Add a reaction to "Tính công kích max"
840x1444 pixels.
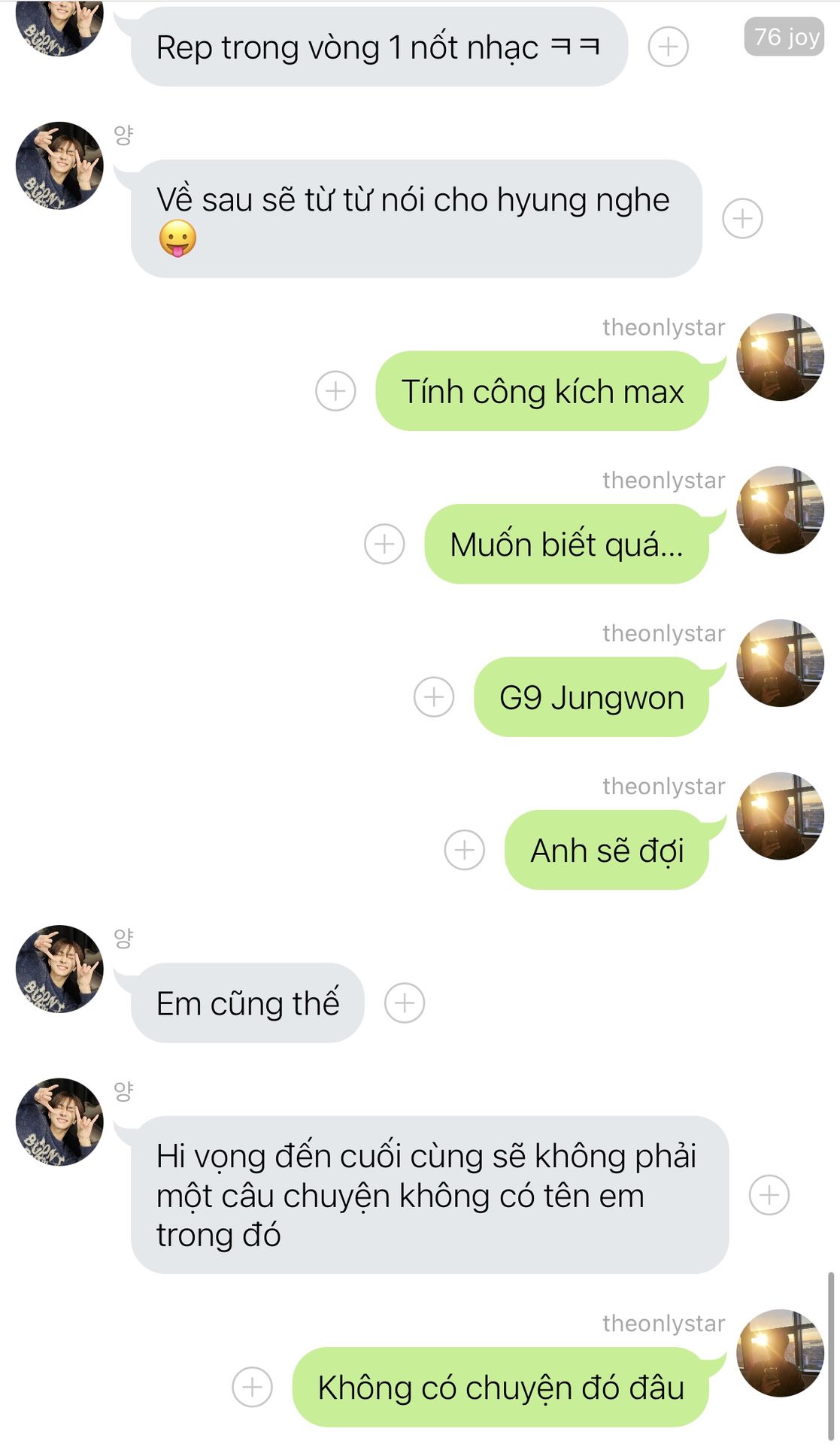click(335, 391)
